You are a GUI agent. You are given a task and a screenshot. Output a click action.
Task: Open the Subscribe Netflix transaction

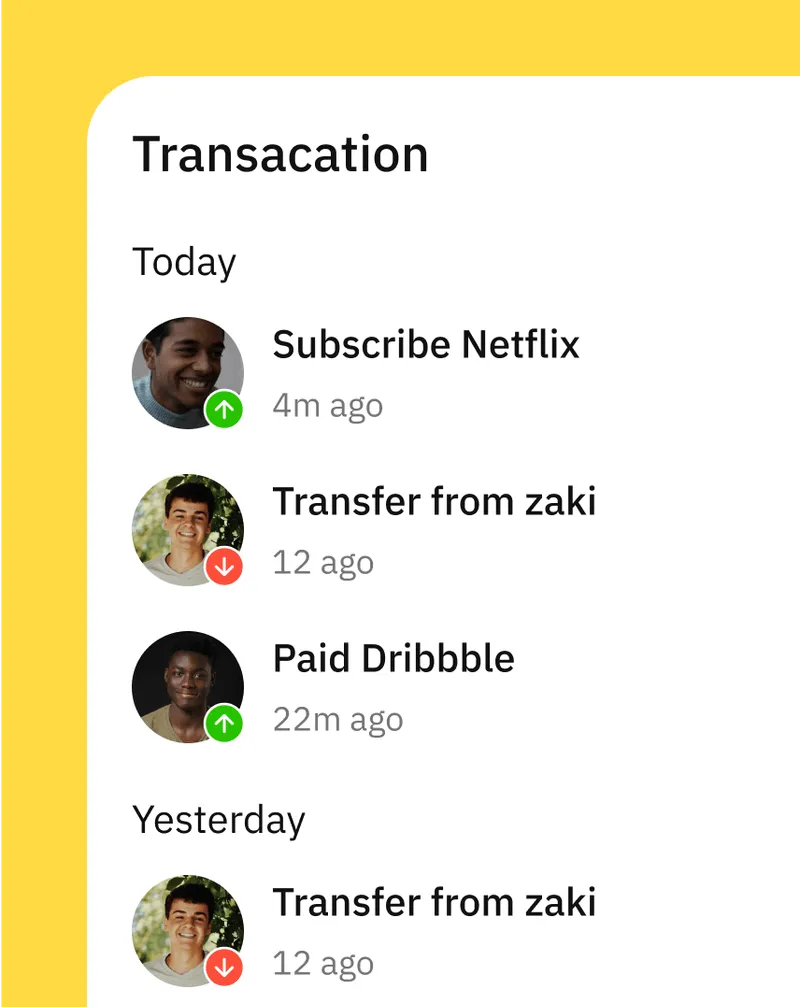[x=426, y=346]
